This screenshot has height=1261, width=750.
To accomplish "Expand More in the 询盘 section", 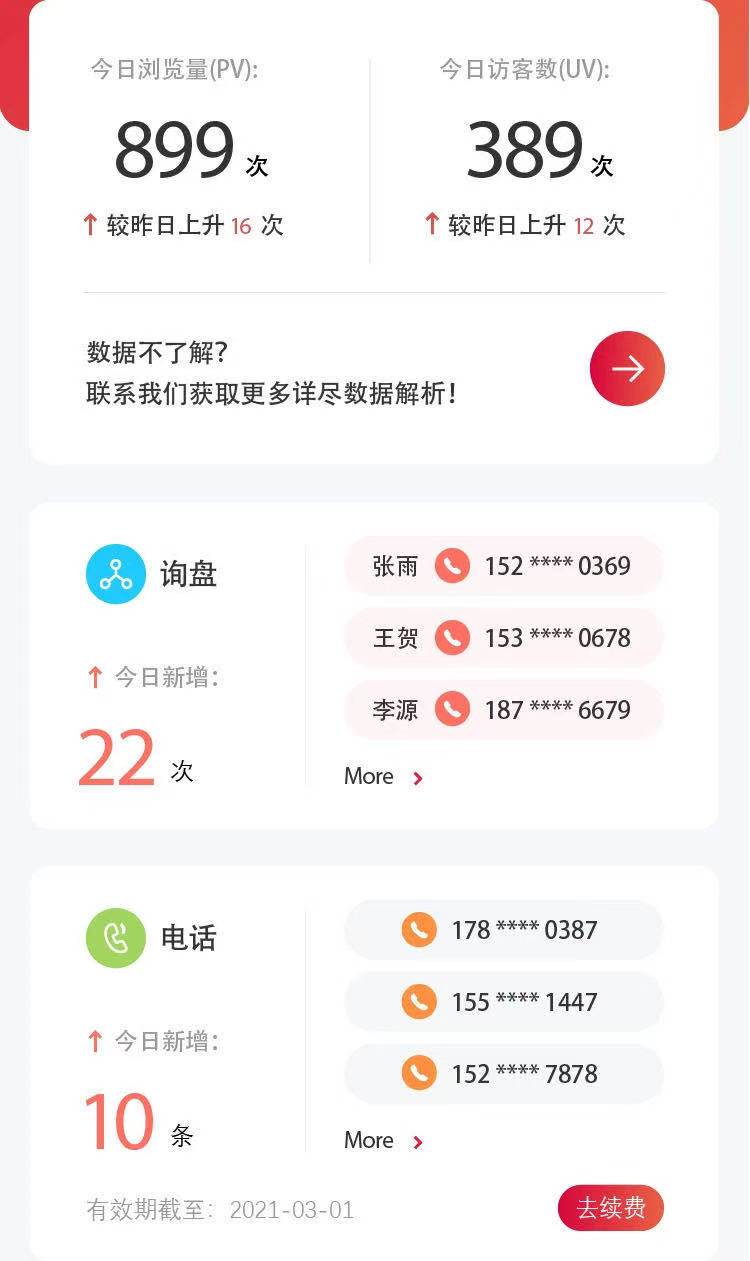I will click(368, 776).
